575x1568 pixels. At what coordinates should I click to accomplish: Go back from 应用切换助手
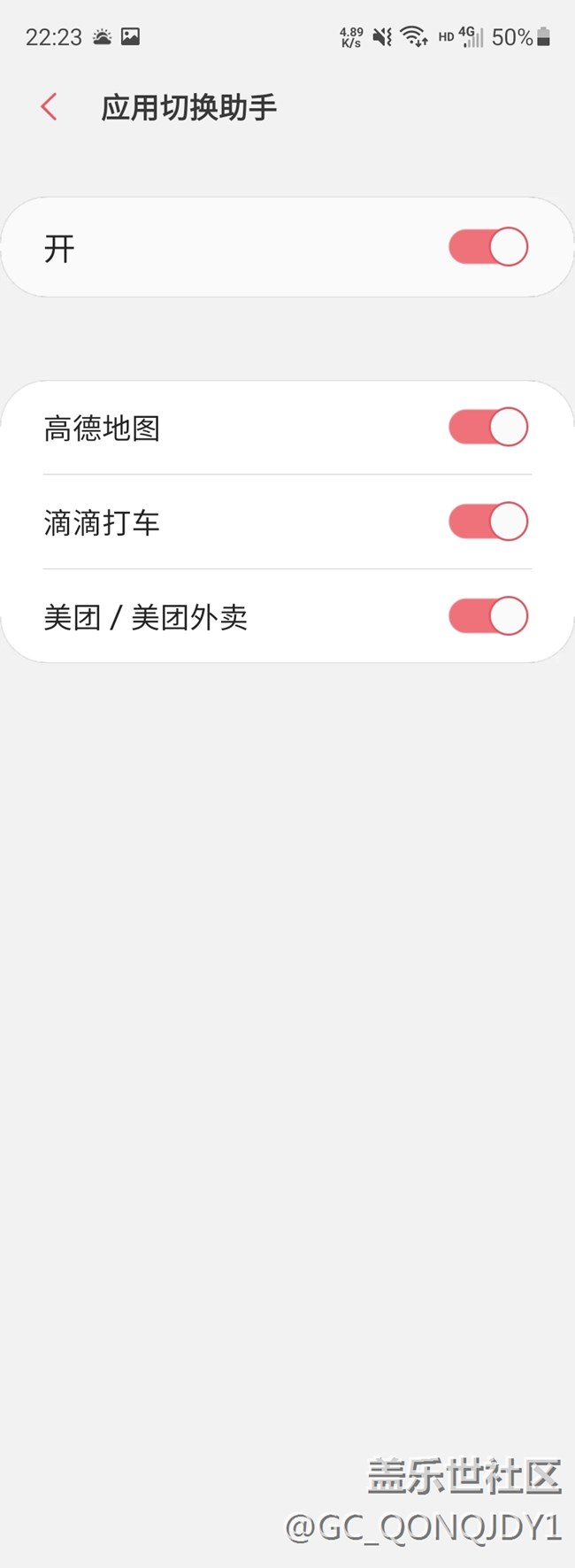[49, 107]
